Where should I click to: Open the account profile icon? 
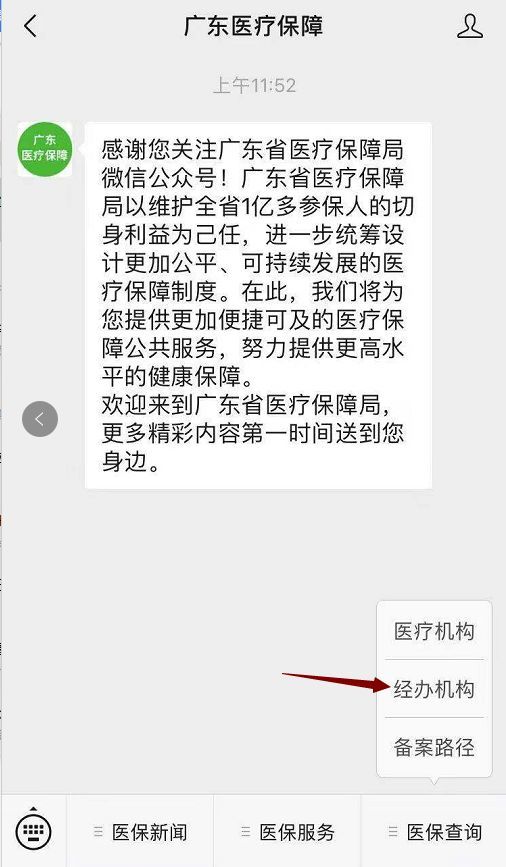470,26
